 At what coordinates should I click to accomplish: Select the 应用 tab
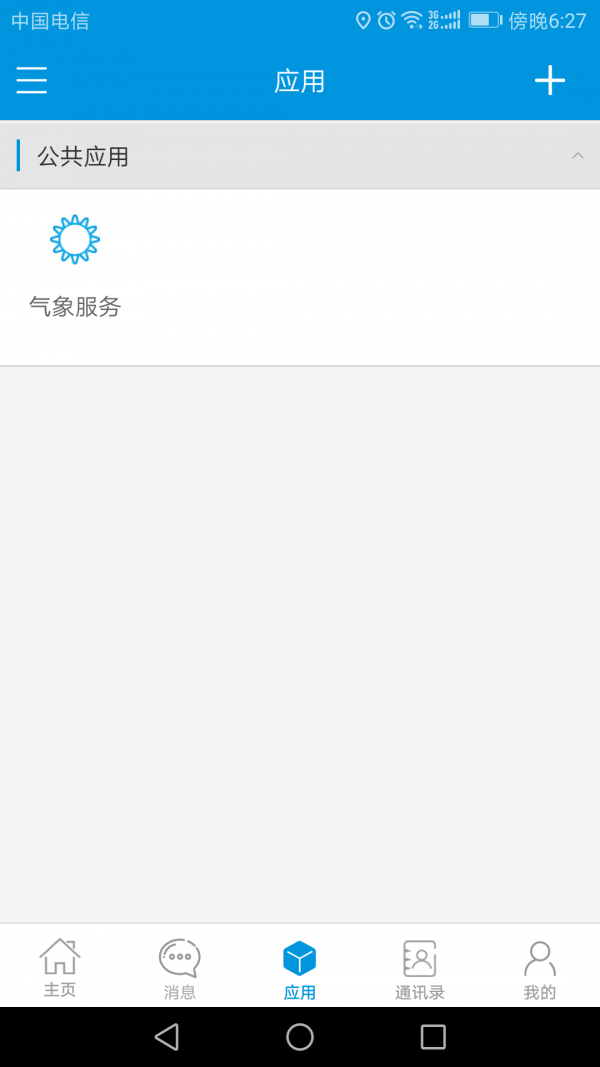pos(300,968)
